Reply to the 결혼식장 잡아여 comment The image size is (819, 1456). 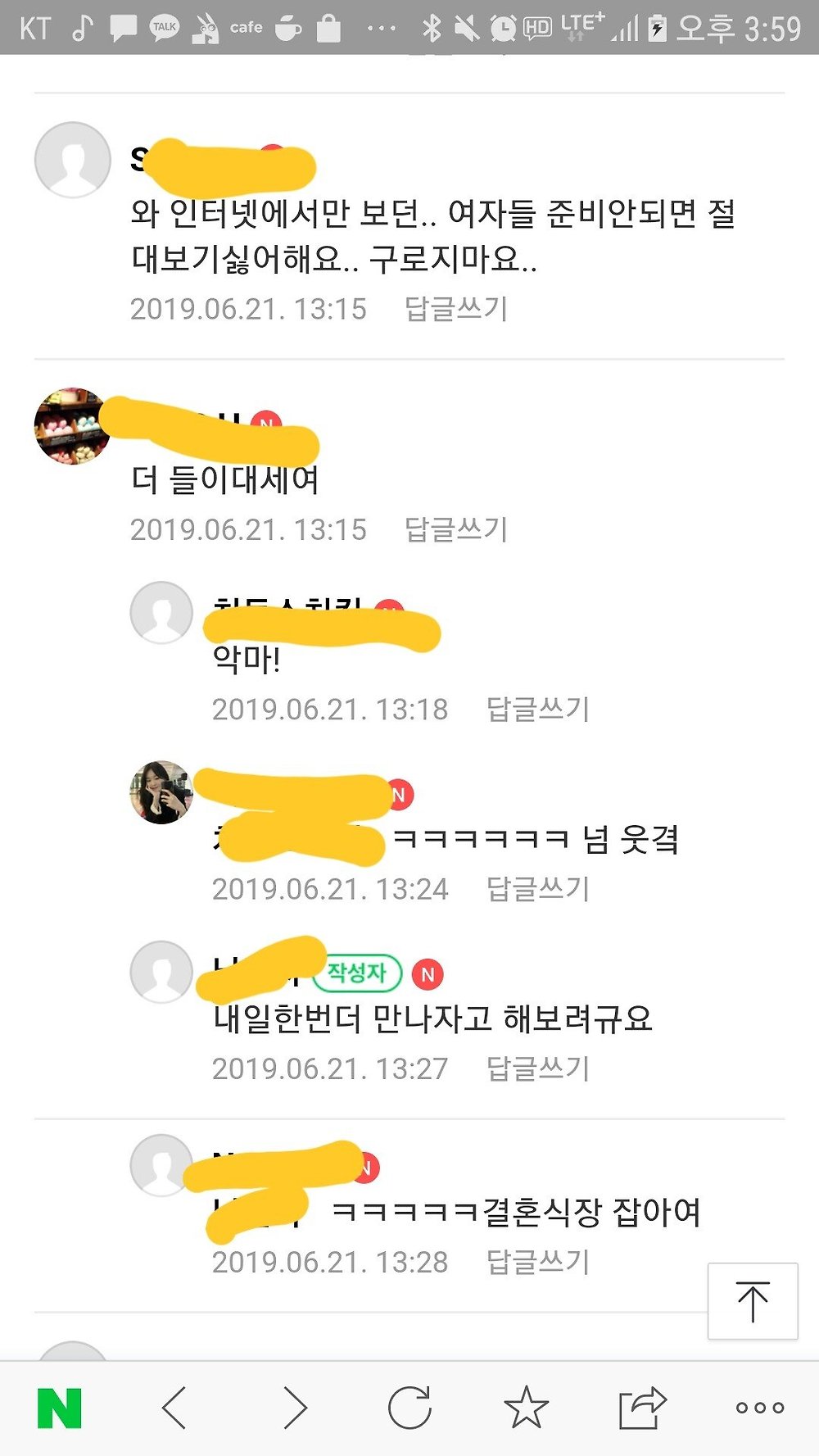click(538, 1262)
